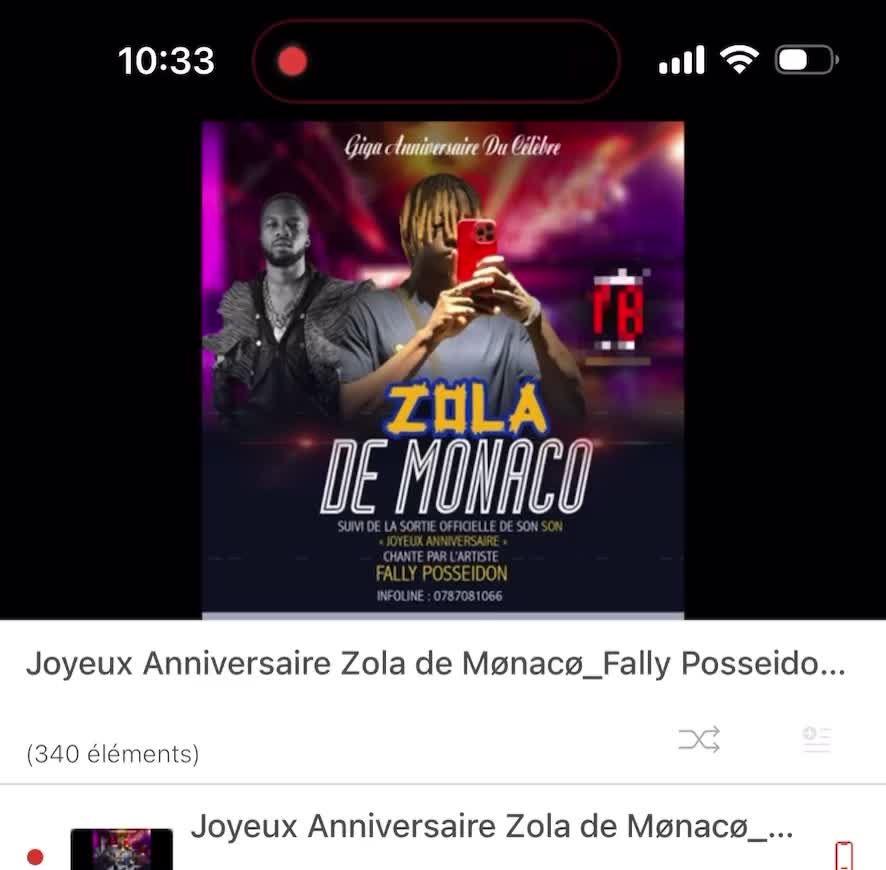The image size is (886, 870).
Task: Open the Joyeux Anniversaire Zola de Mønacø track row
Action: click(490, 828)
